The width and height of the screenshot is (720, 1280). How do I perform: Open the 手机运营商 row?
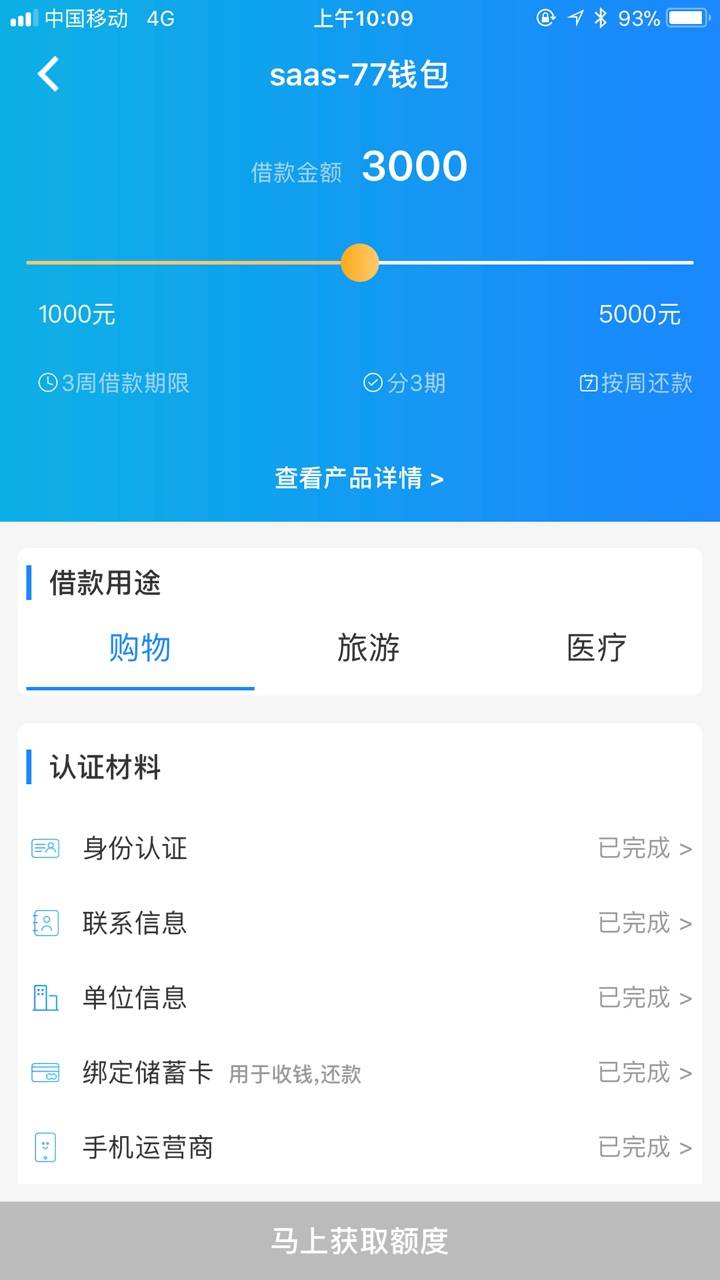(360, 1147)
